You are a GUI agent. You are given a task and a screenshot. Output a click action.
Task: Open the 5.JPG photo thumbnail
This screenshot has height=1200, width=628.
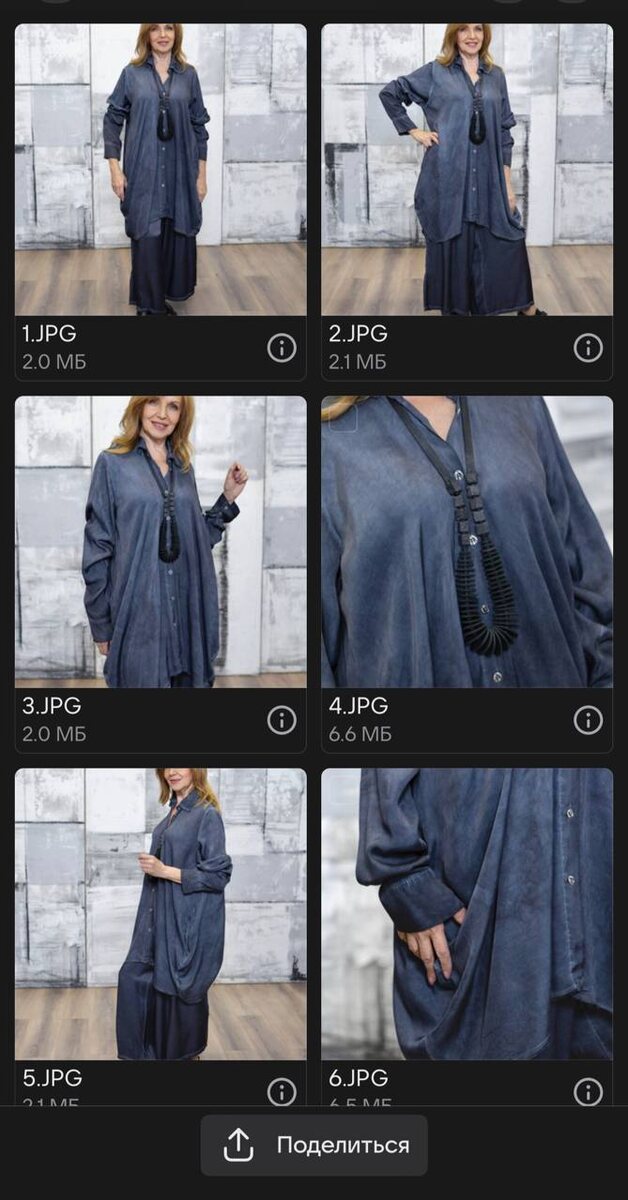[161, 914]
